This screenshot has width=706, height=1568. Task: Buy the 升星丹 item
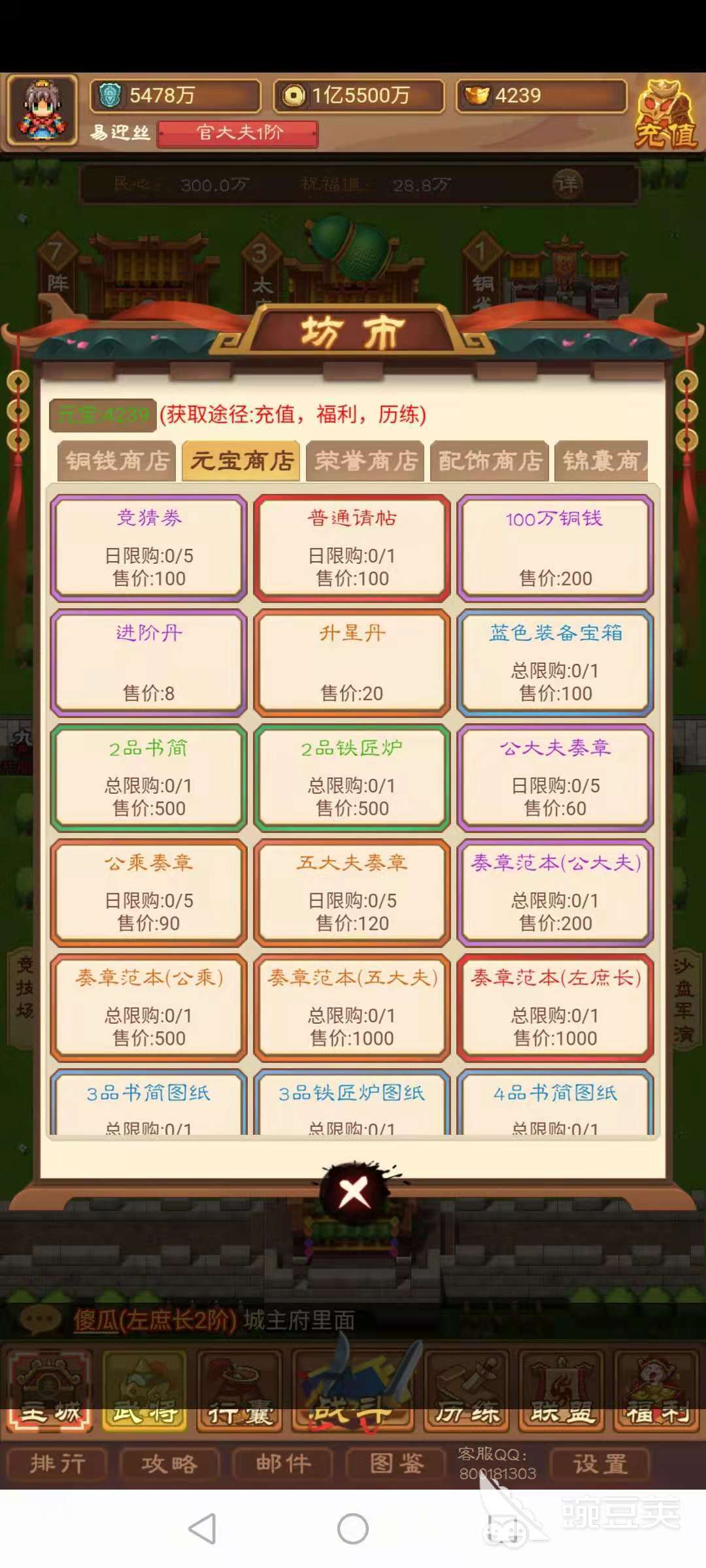(352, 663)
